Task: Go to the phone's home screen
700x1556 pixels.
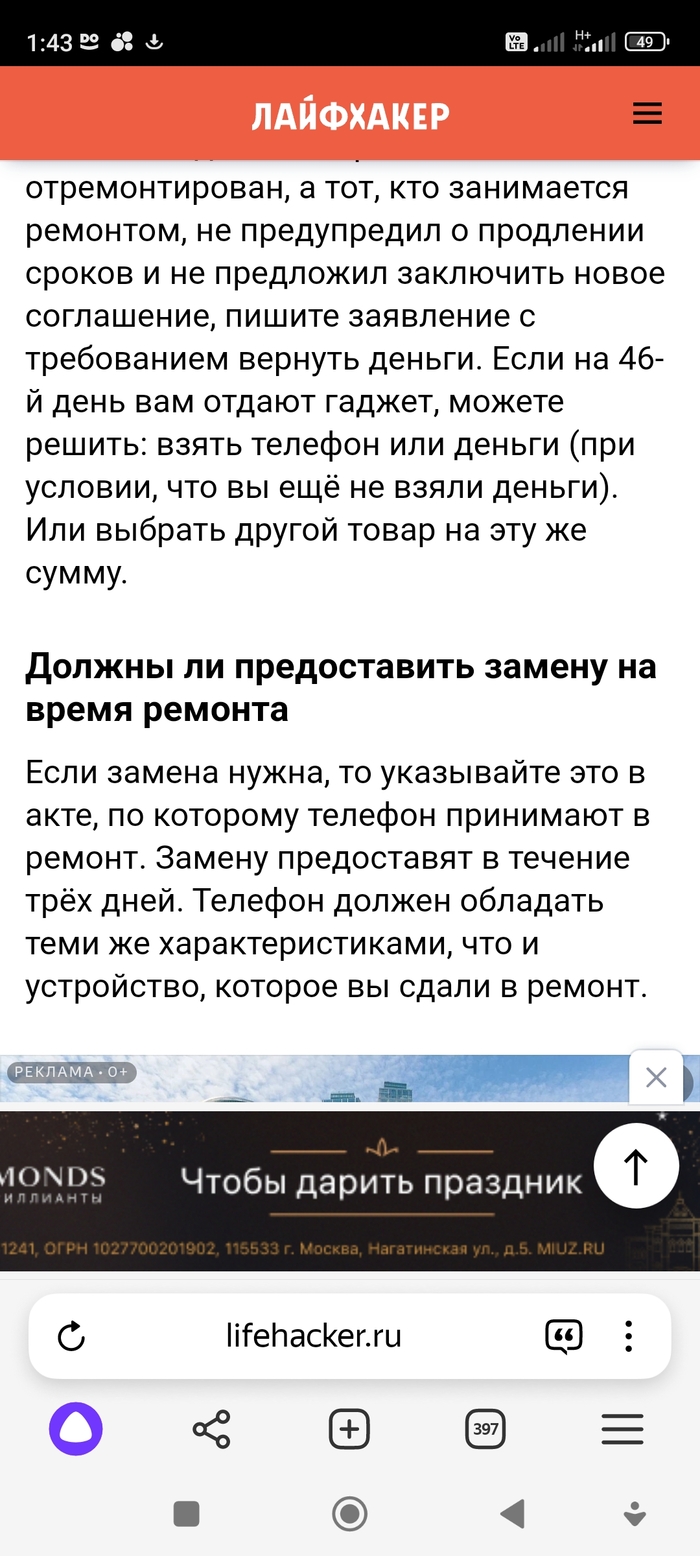Action: pos(349,1514)
